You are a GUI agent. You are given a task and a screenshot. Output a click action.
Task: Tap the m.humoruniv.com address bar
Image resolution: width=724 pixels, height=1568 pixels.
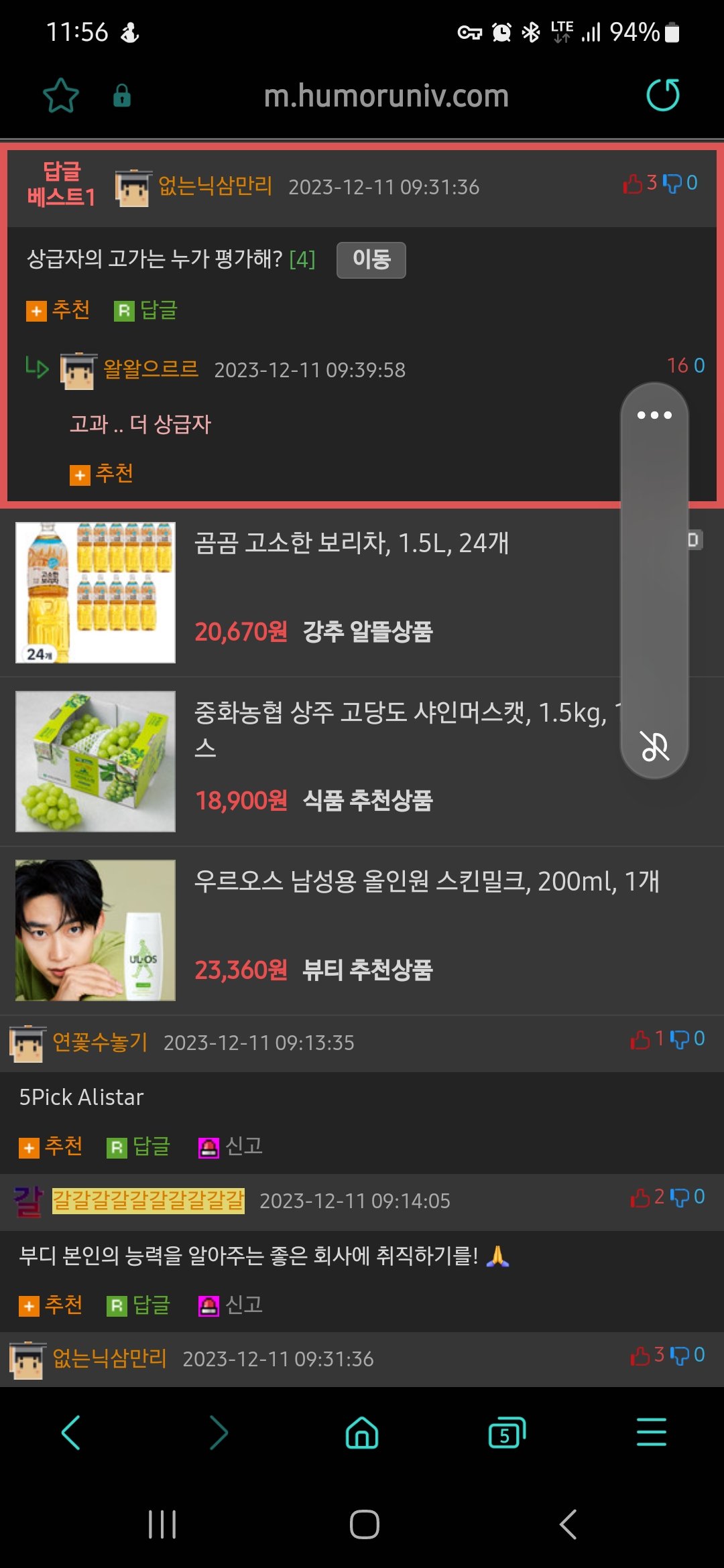[x=386, y=96]
